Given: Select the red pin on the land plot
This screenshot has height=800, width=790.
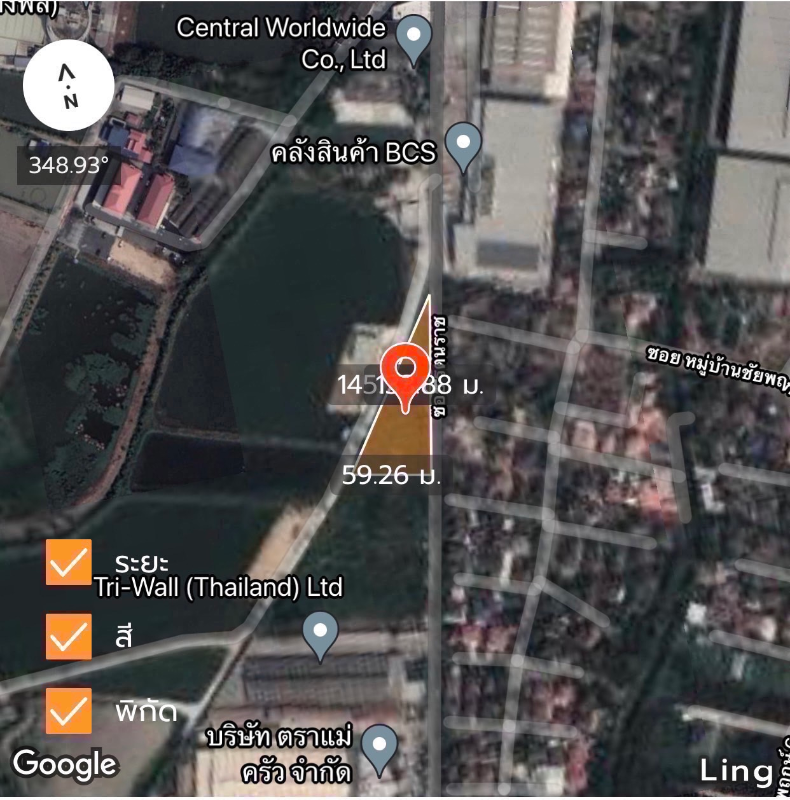Looking at the screenshot, I should tap(405, 374).
